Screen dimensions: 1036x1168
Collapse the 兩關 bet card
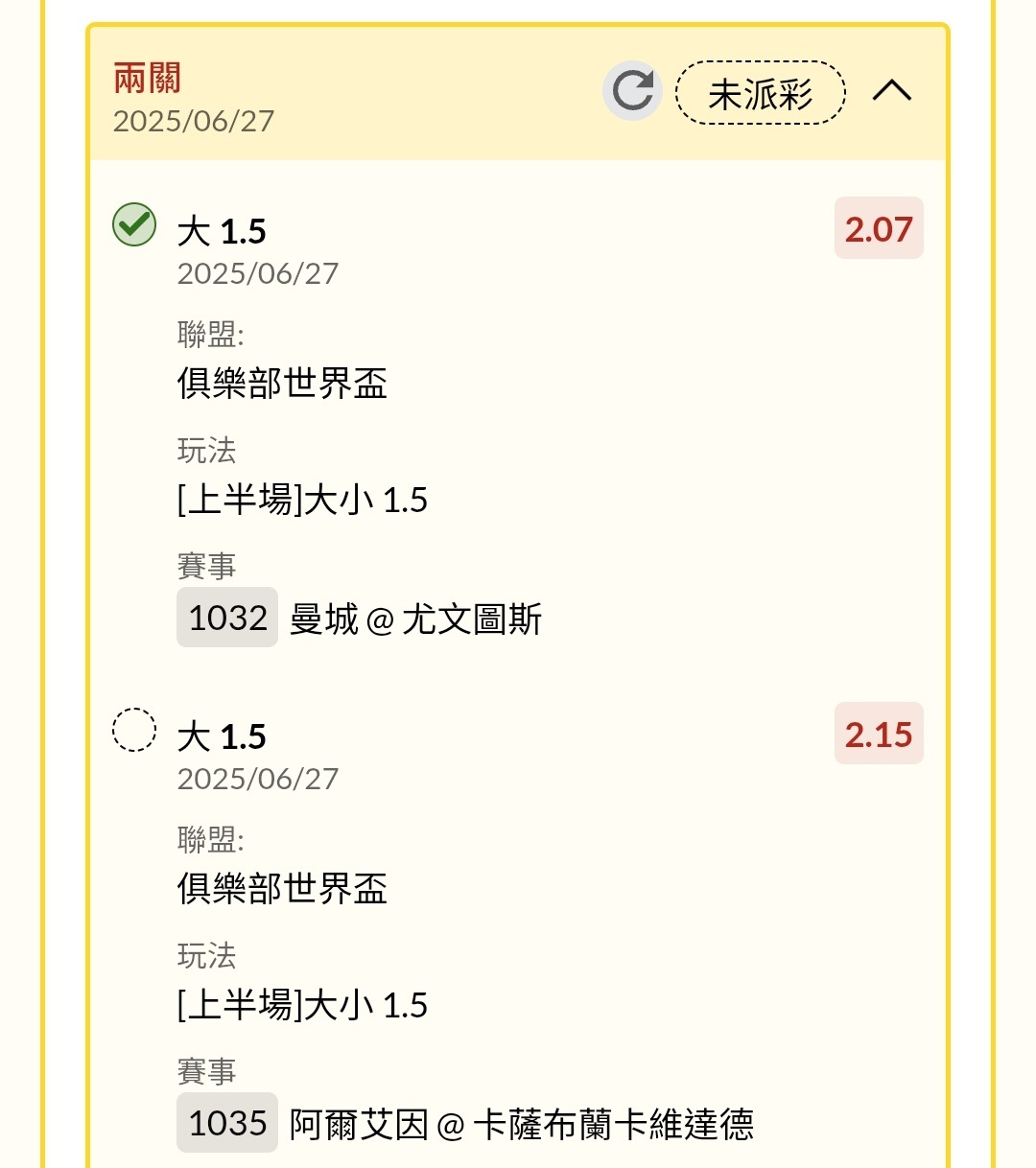pos(892,92)
